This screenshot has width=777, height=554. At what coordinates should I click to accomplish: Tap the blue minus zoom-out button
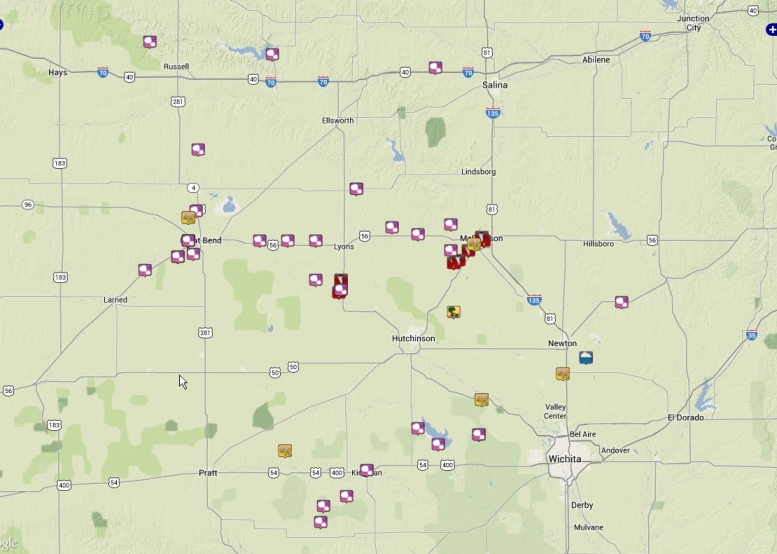tap(2, 25)
